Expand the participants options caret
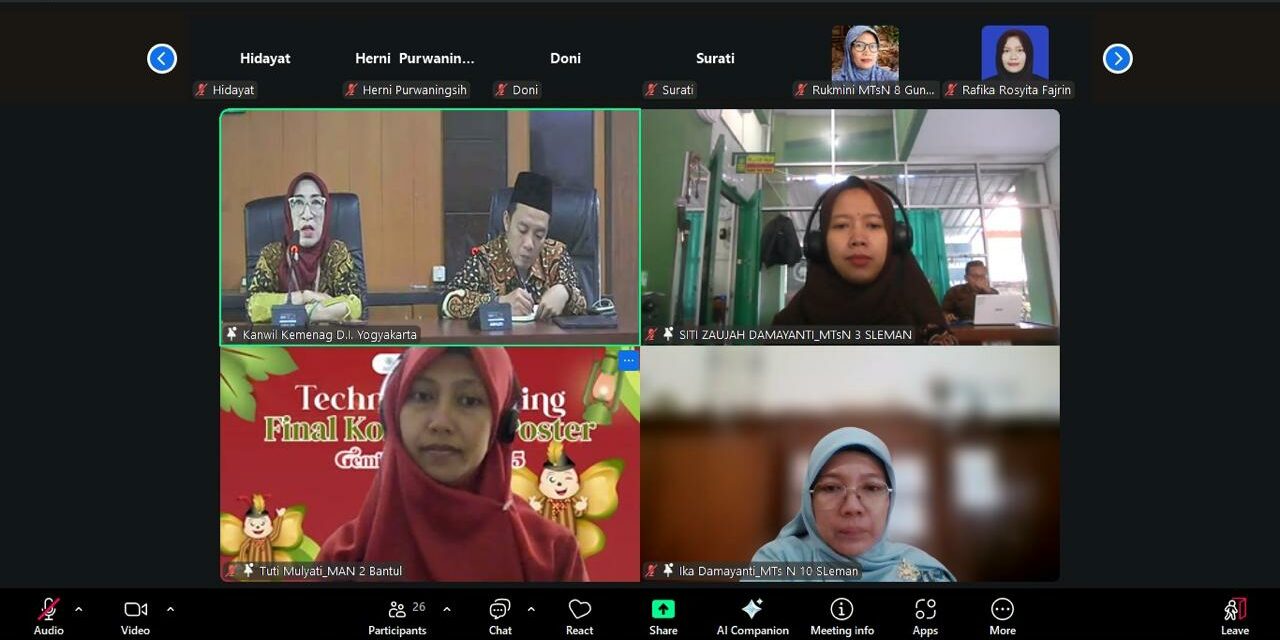 446,609
